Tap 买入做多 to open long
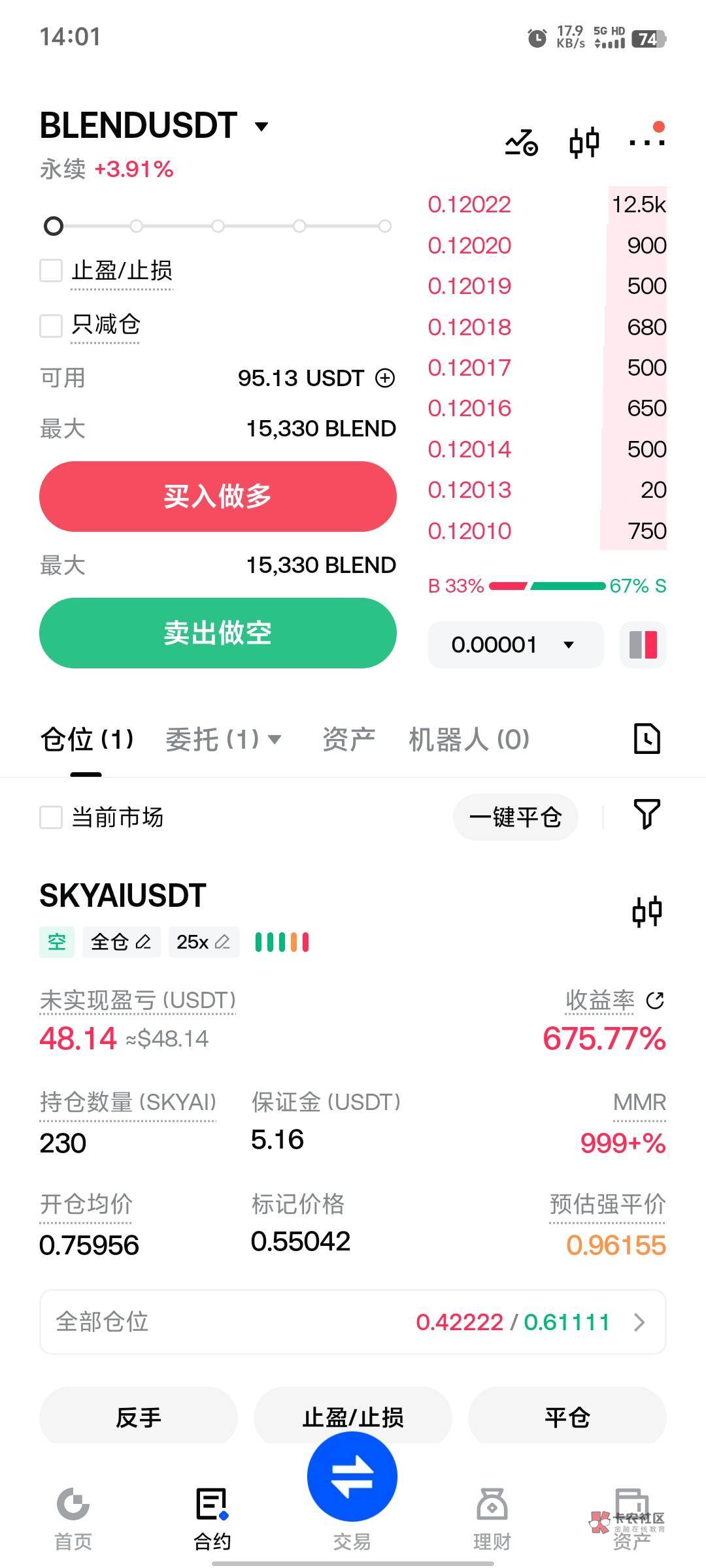 [x=218, y=497]
